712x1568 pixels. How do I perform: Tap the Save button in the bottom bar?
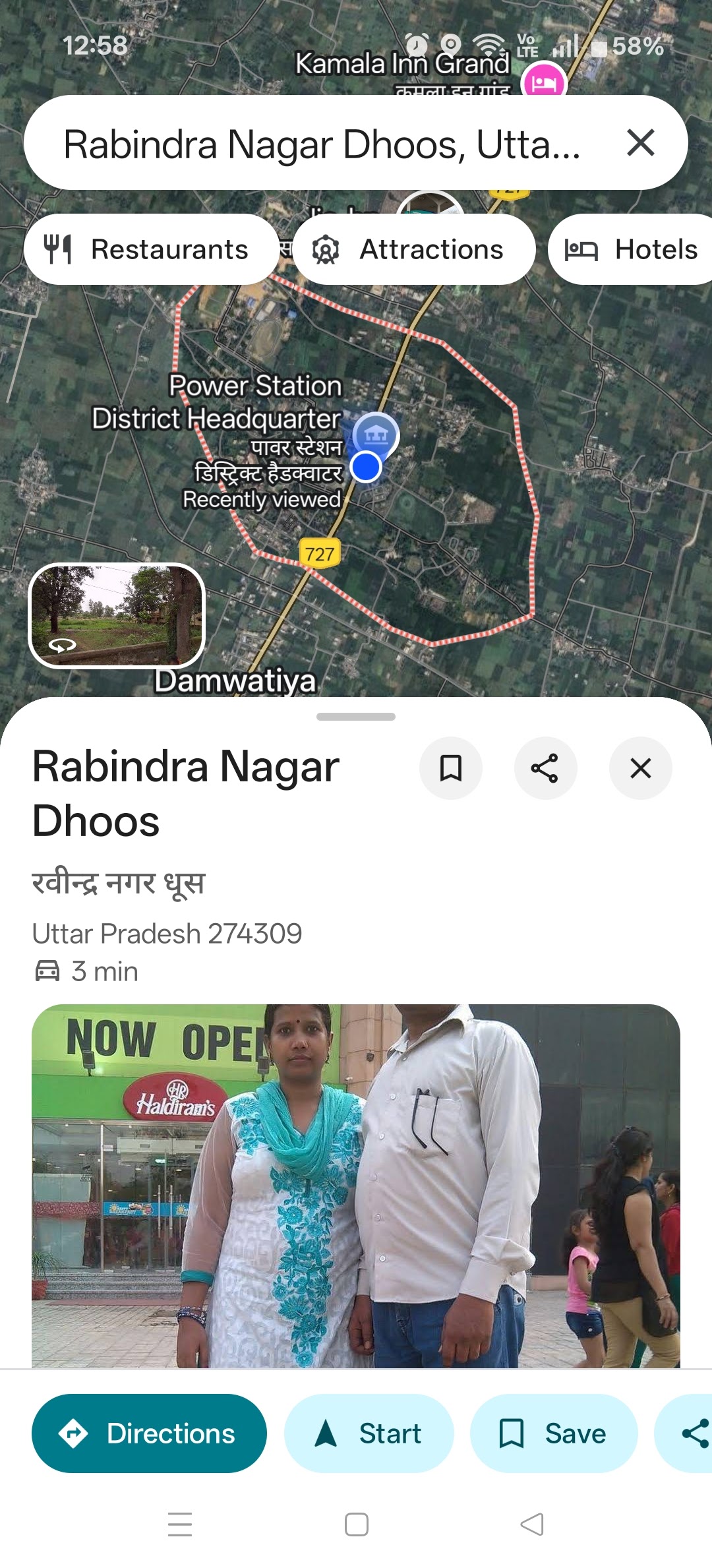coord(553,1433)
